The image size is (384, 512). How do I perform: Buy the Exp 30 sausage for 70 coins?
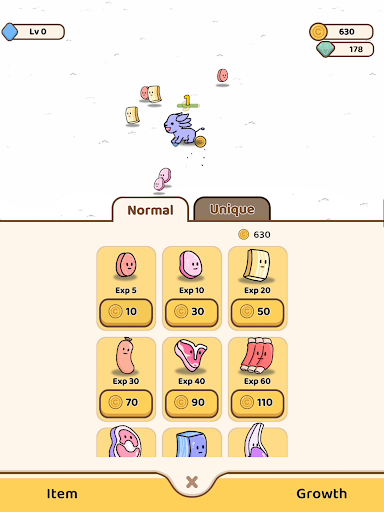tap(126, 403)
